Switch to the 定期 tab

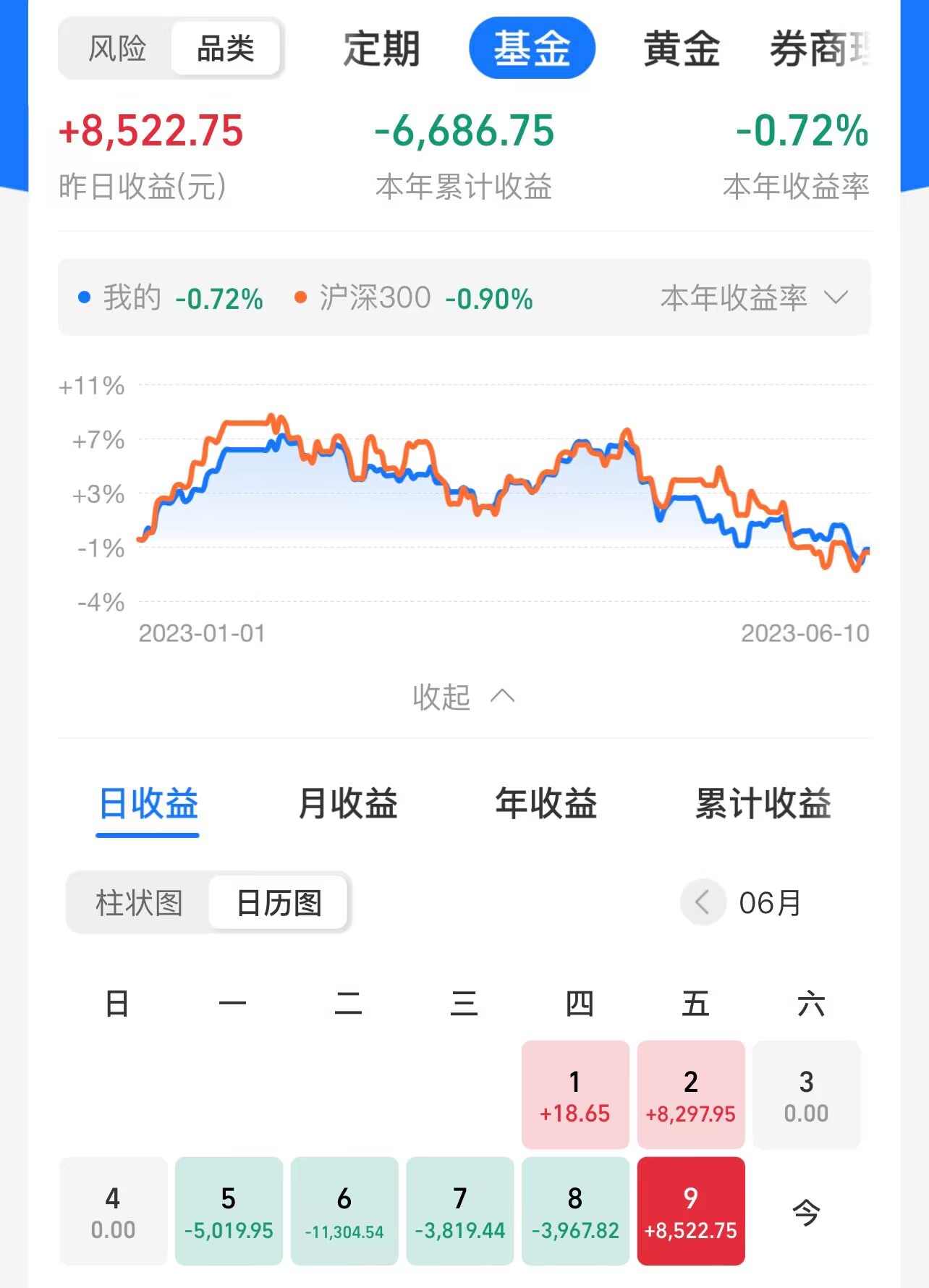click(x=383, y=48)
